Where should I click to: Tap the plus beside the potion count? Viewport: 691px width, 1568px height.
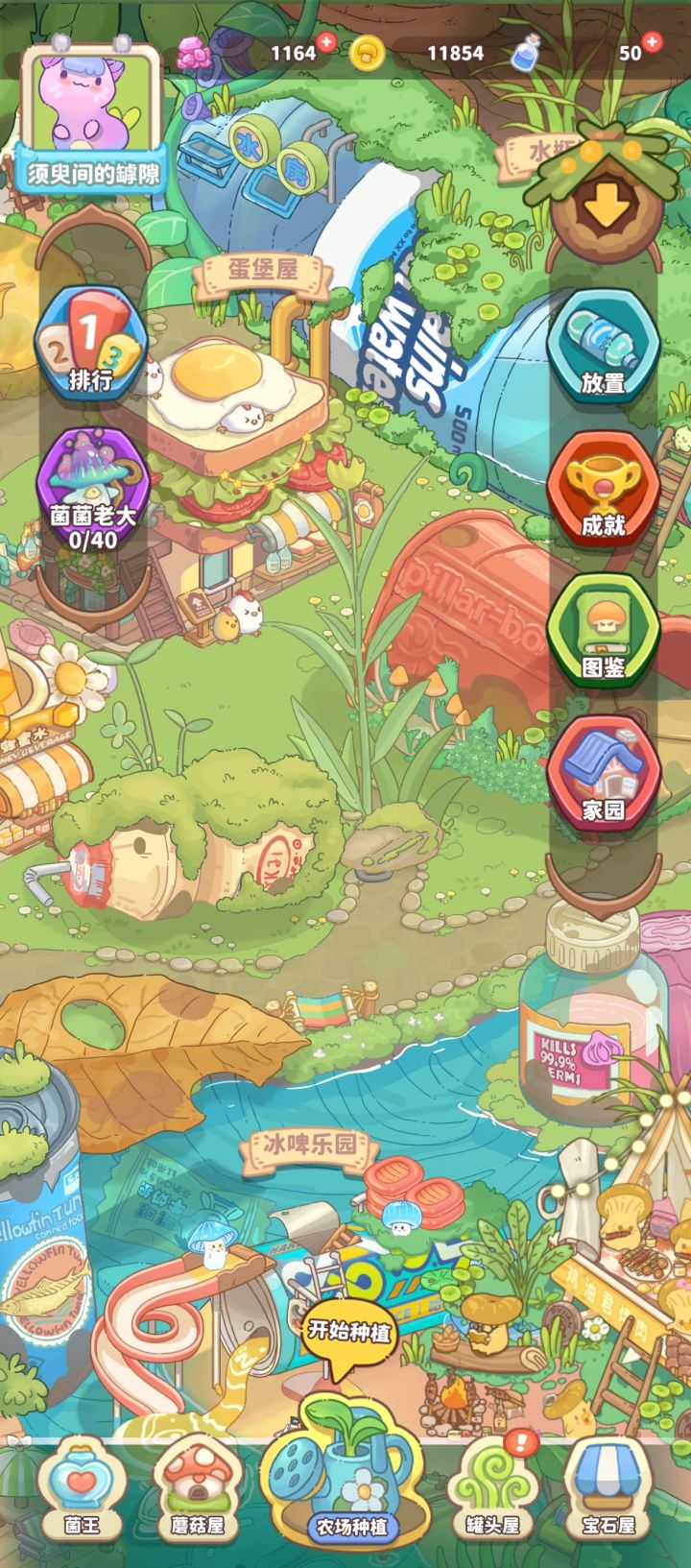click(x=652, y=44)
